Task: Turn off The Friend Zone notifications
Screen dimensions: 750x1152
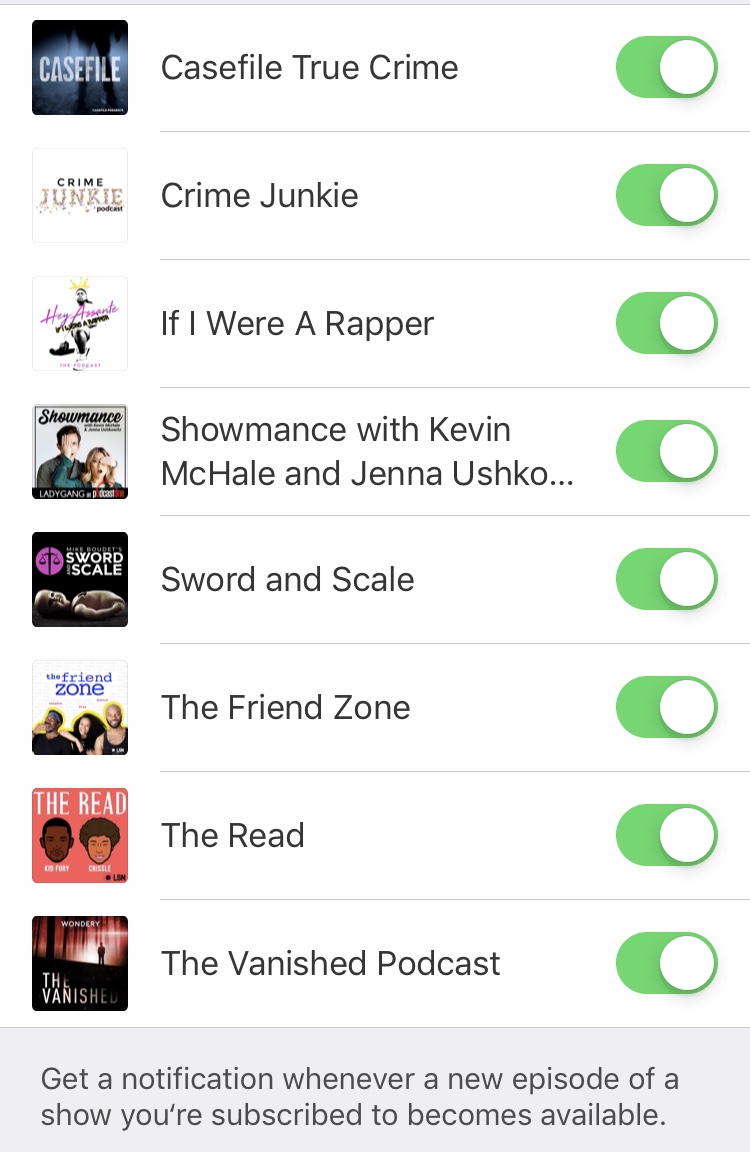Action: pyautogui.click(x=666, y=707)
